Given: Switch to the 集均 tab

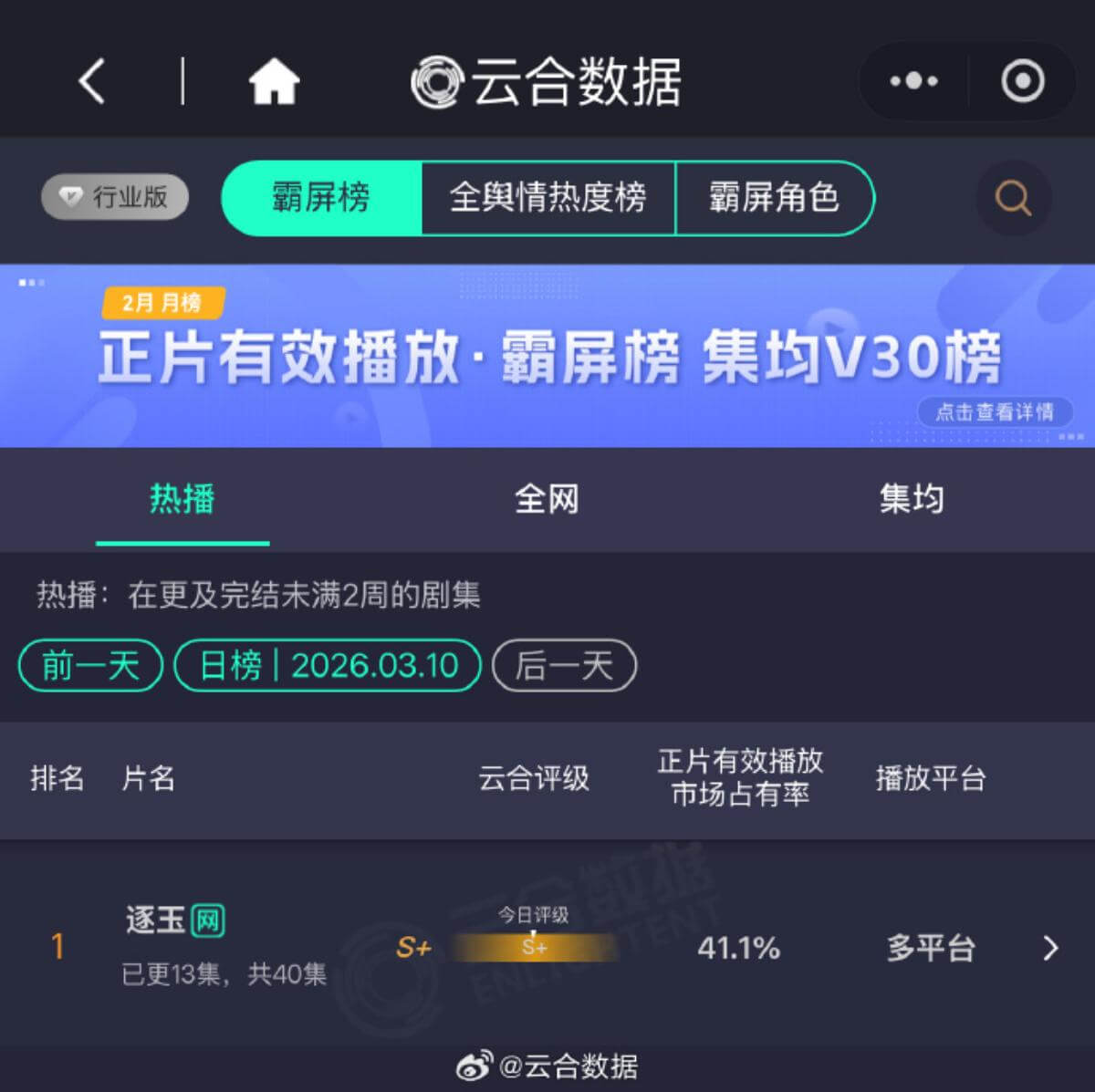Looking at the screenshot, I should click(911, 500).
